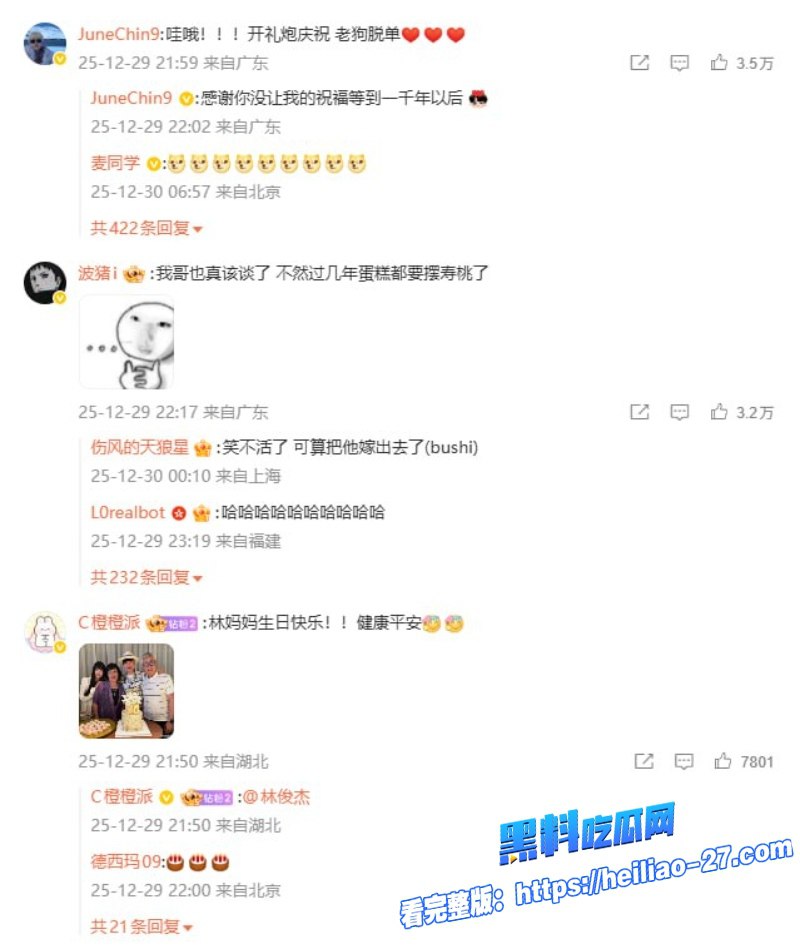Open 波猪i's profile avatar
Screen dimensions: 800x949
(44, 283)
